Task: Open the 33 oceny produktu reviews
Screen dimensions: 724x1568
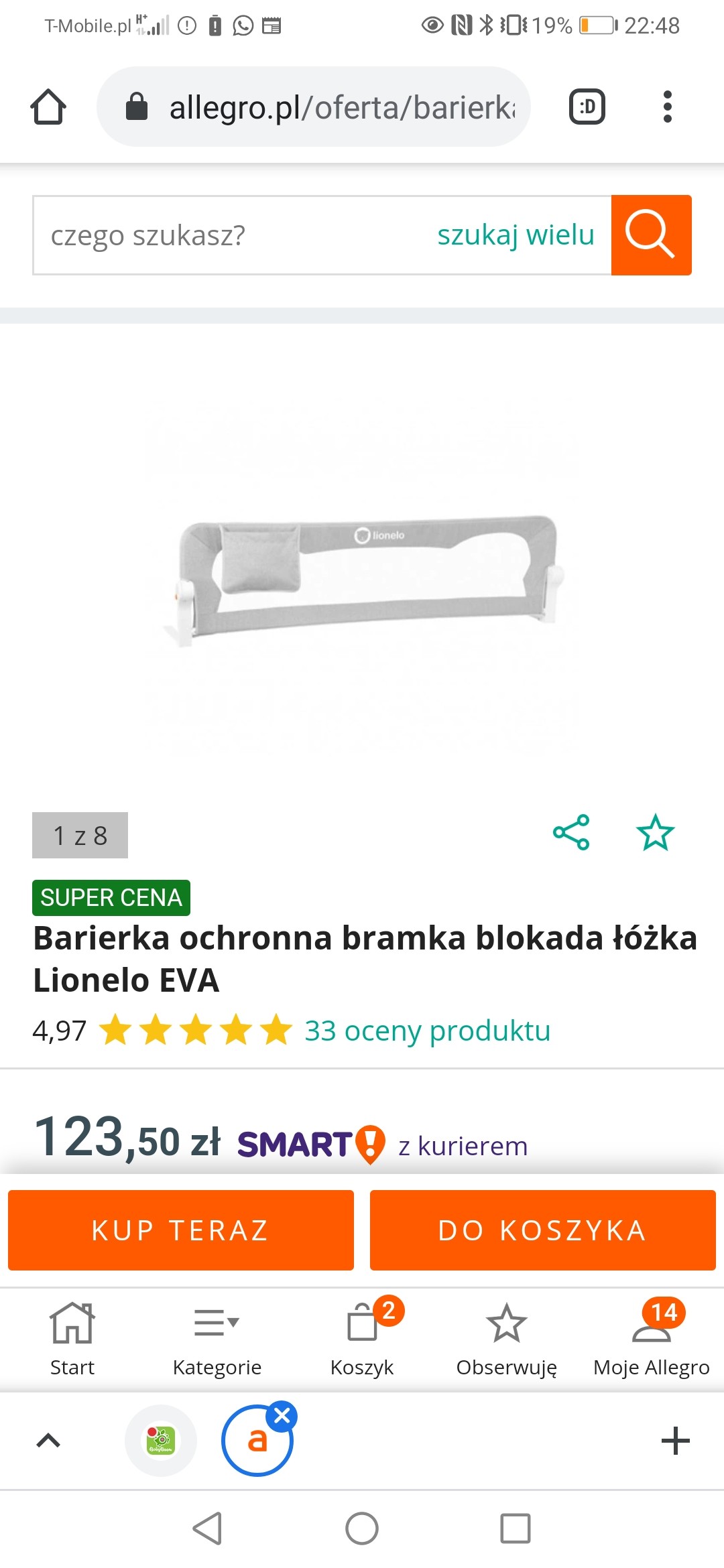Action: pos(427,1031)
